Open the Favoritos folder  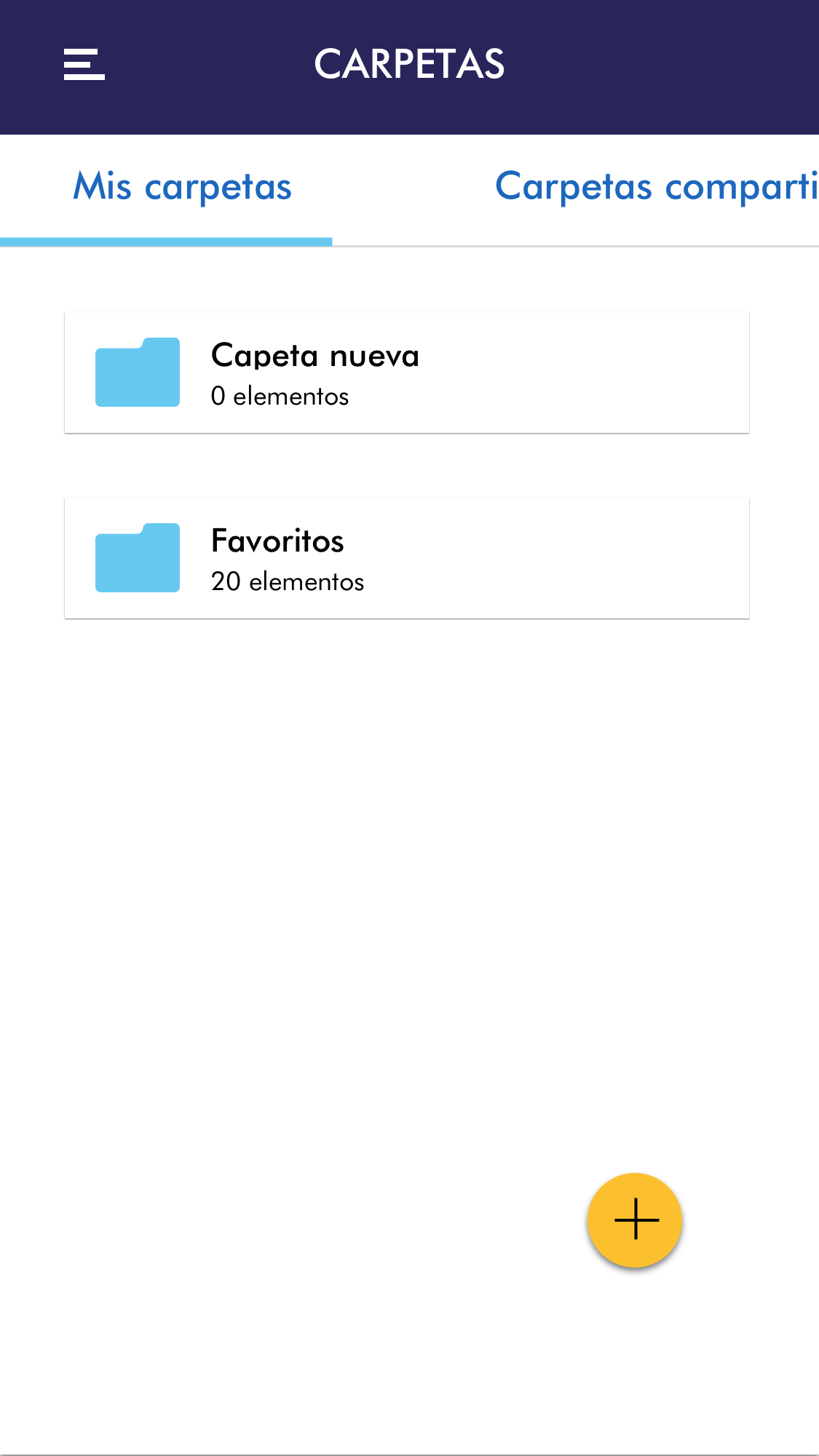click(x=406, y=559)
